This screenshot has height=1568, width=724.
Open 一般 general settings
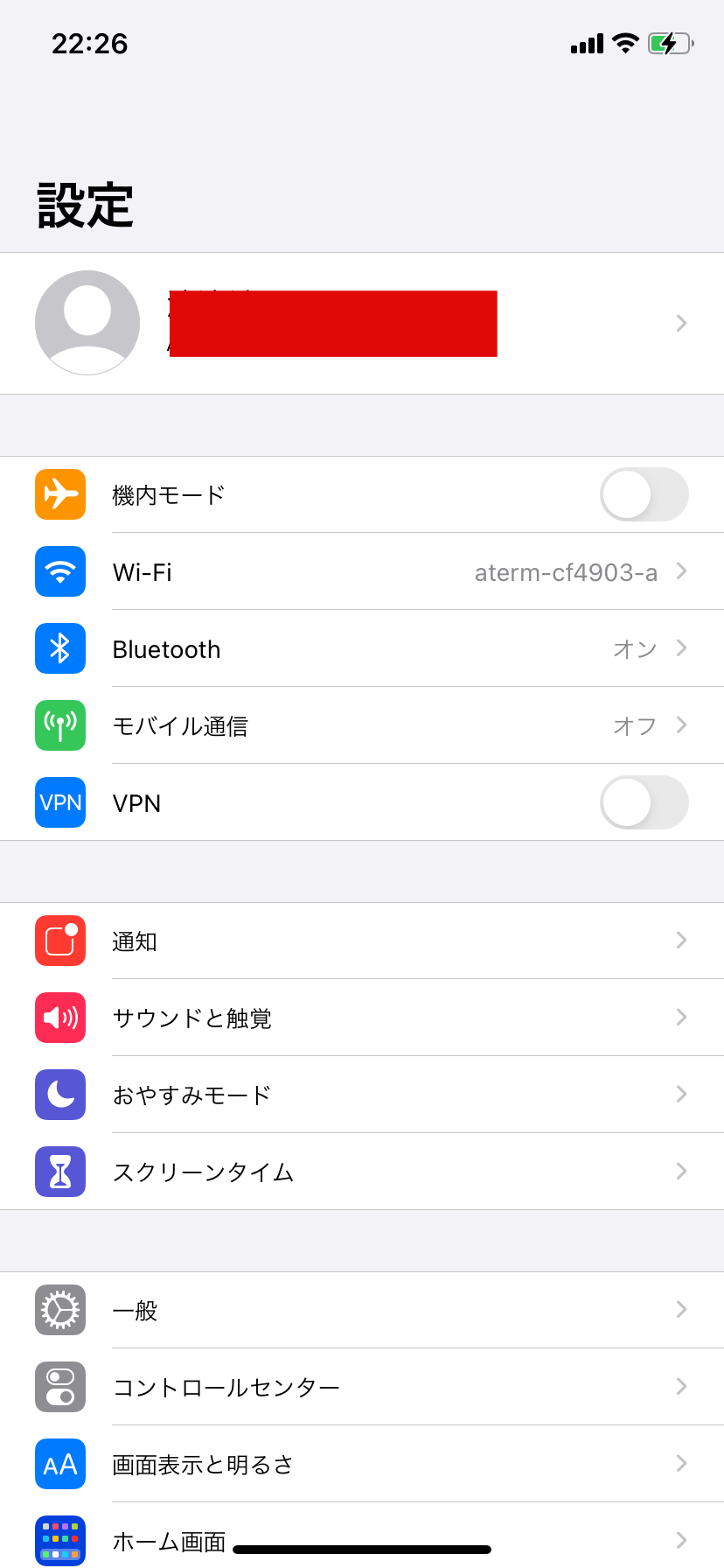click(362, 1310)
